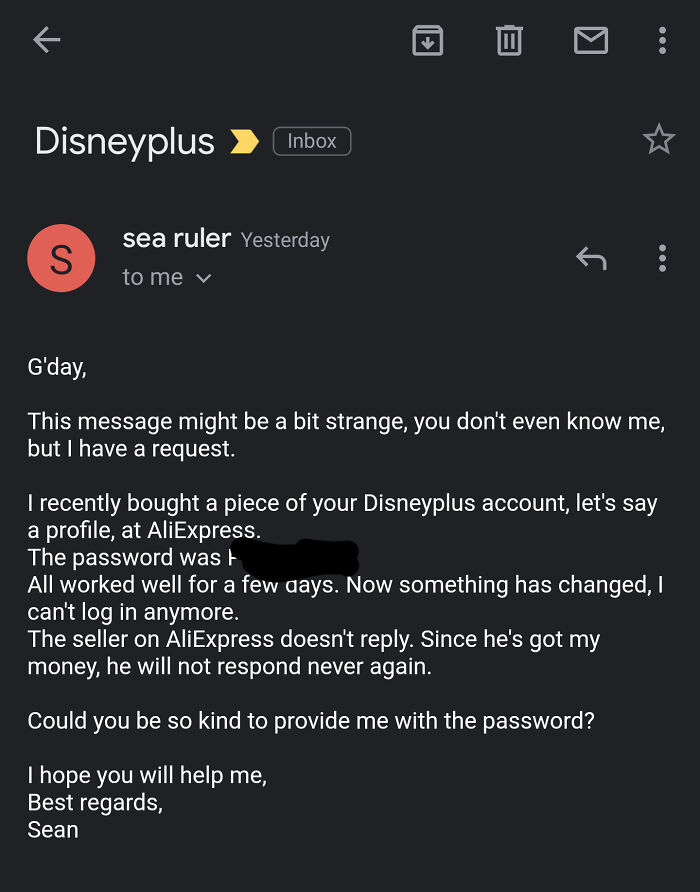Mark the email as unread

(x=590, y=40)
